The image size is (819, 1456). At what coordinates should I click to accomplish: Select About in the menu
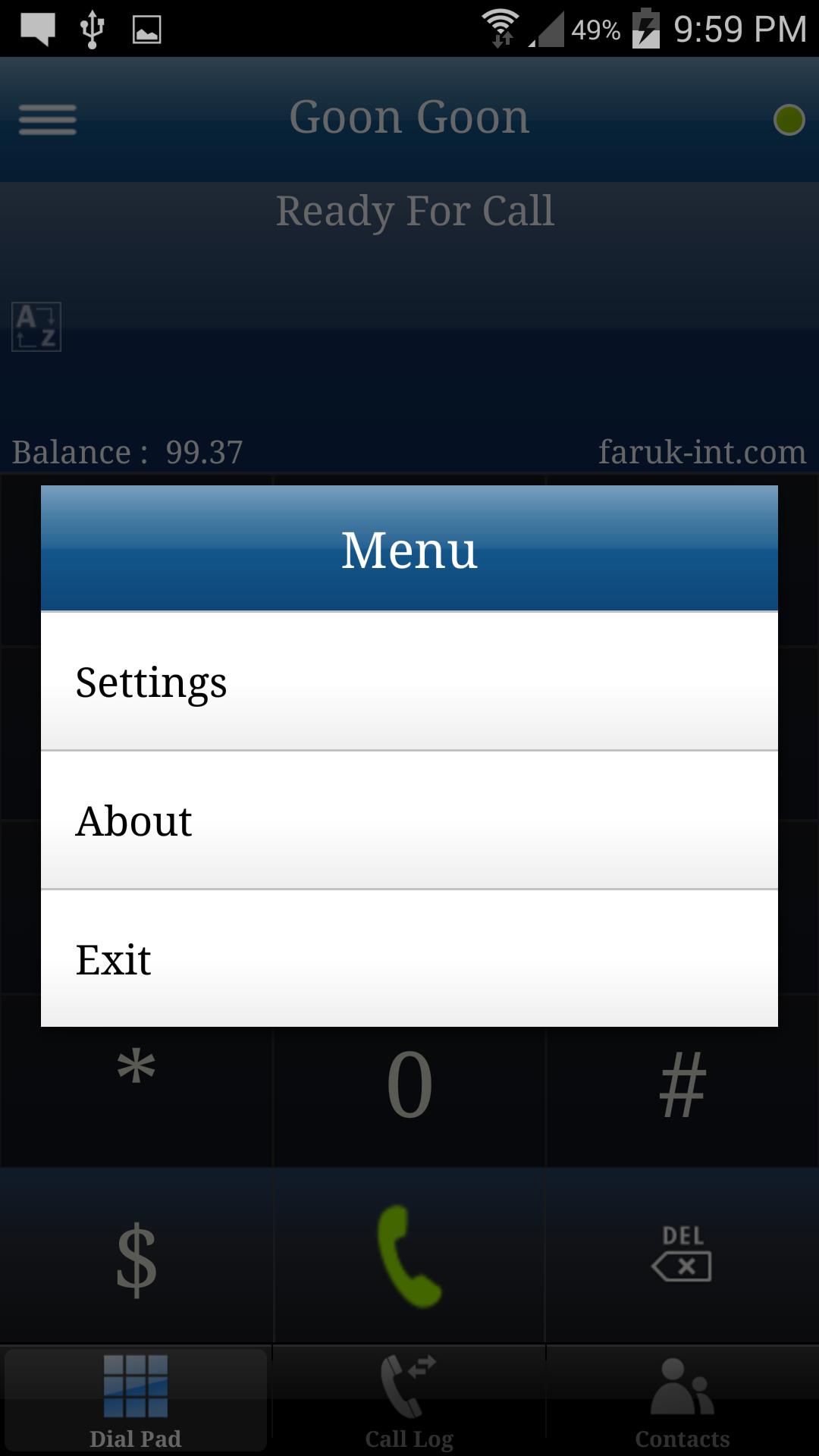pyautogui.click(x=409, y=820)
